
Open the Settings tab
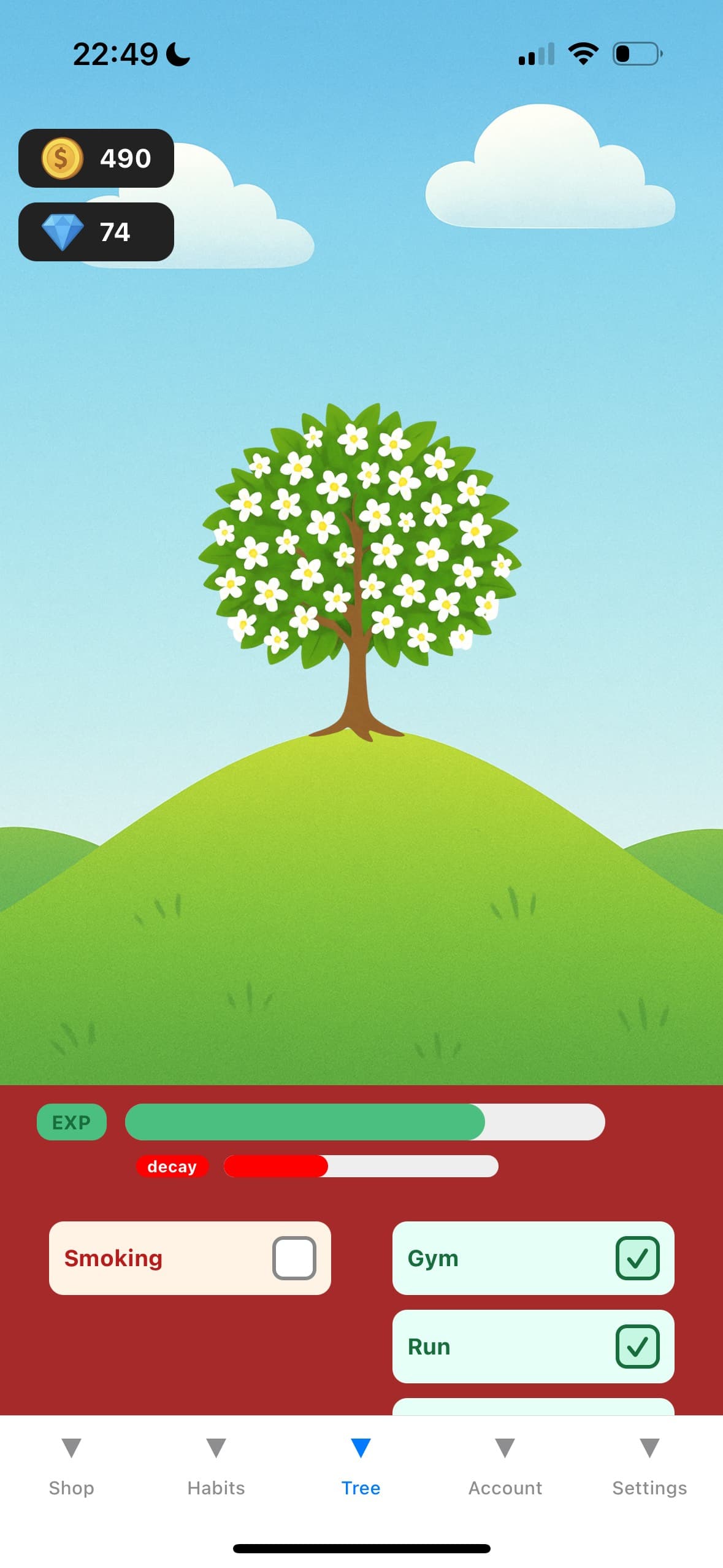point(649,1488)
